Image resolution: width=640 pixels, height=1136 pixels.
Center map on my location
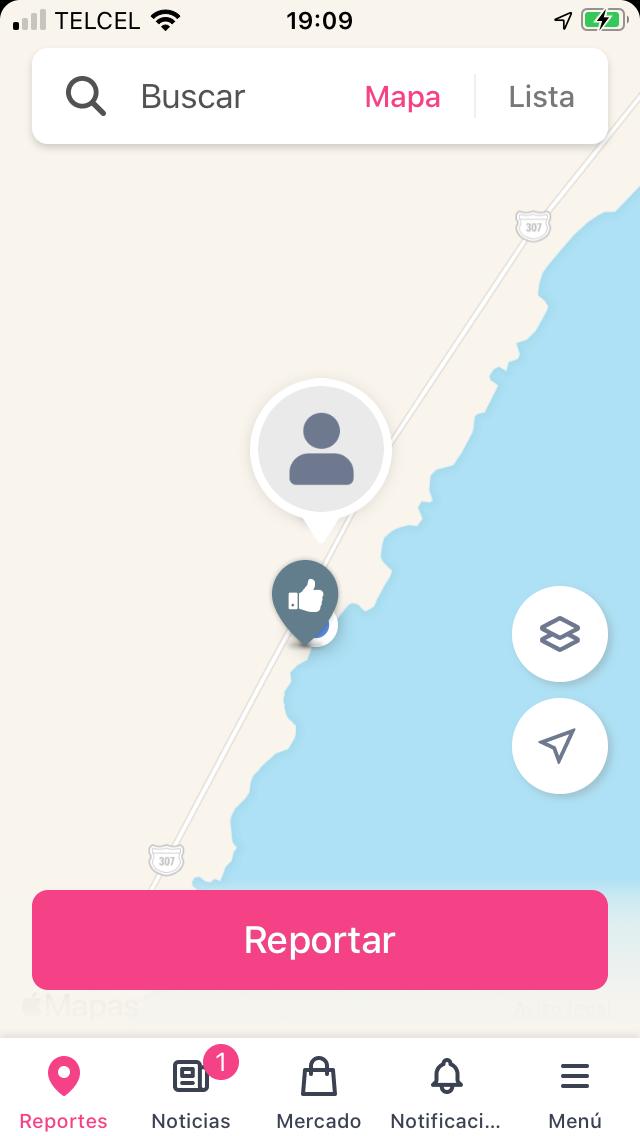(559, 746)
